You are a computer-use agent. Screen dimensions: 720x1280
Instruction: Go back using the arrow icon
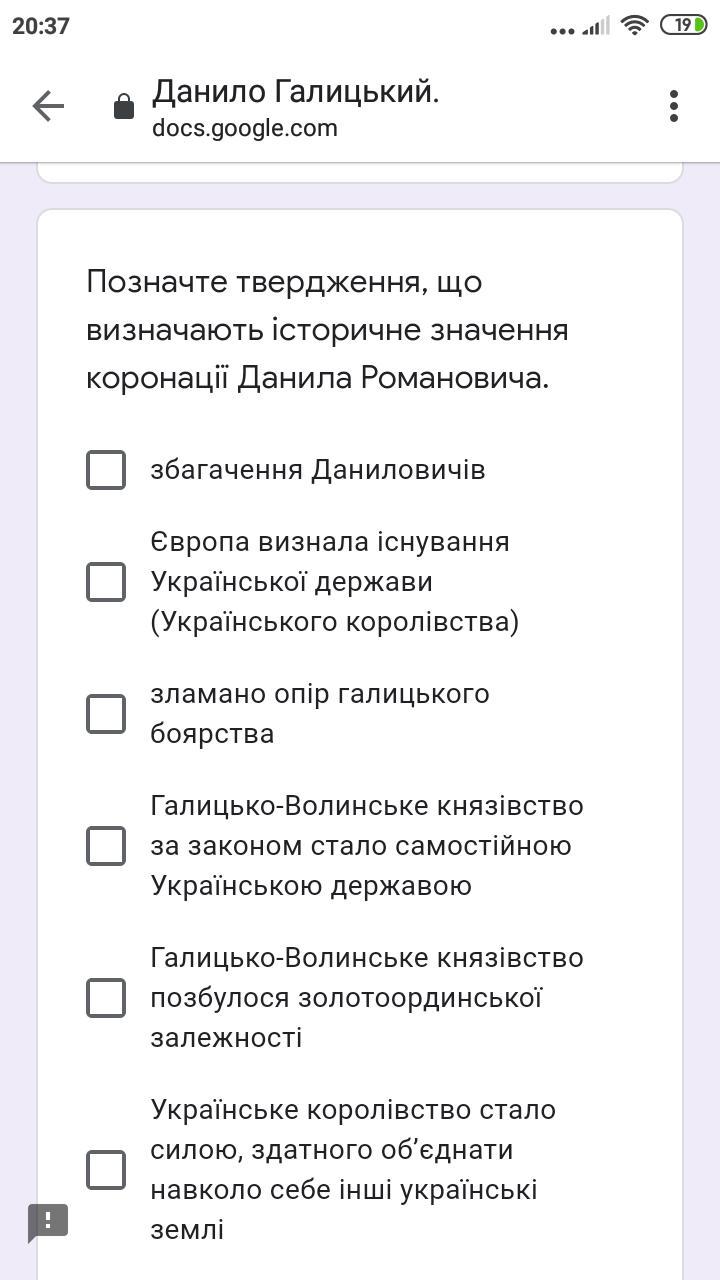click(x=48, y=106)
